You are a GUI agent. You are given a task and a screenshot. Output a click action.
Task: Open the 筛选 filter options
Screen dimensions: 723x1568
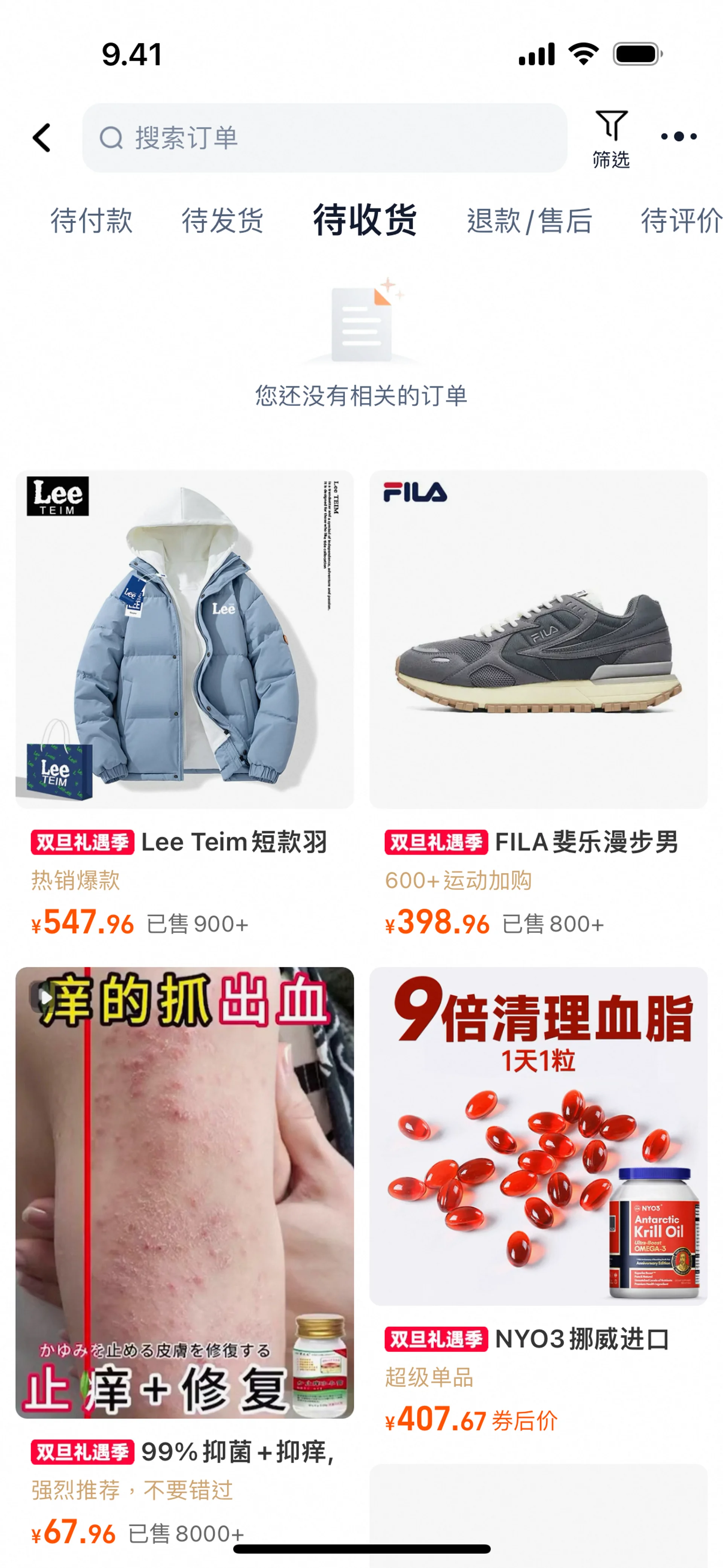click(610, 139)
